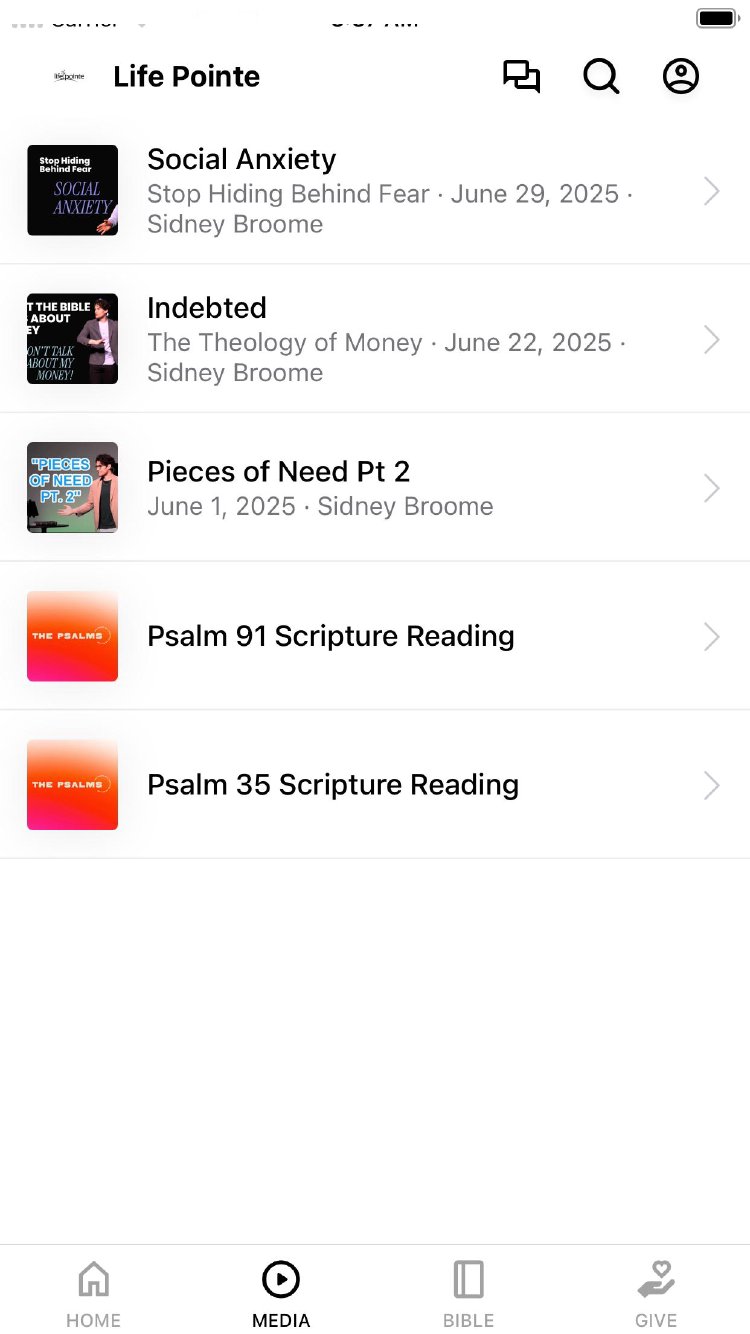Tap the Media tab

pos(281,1292)
